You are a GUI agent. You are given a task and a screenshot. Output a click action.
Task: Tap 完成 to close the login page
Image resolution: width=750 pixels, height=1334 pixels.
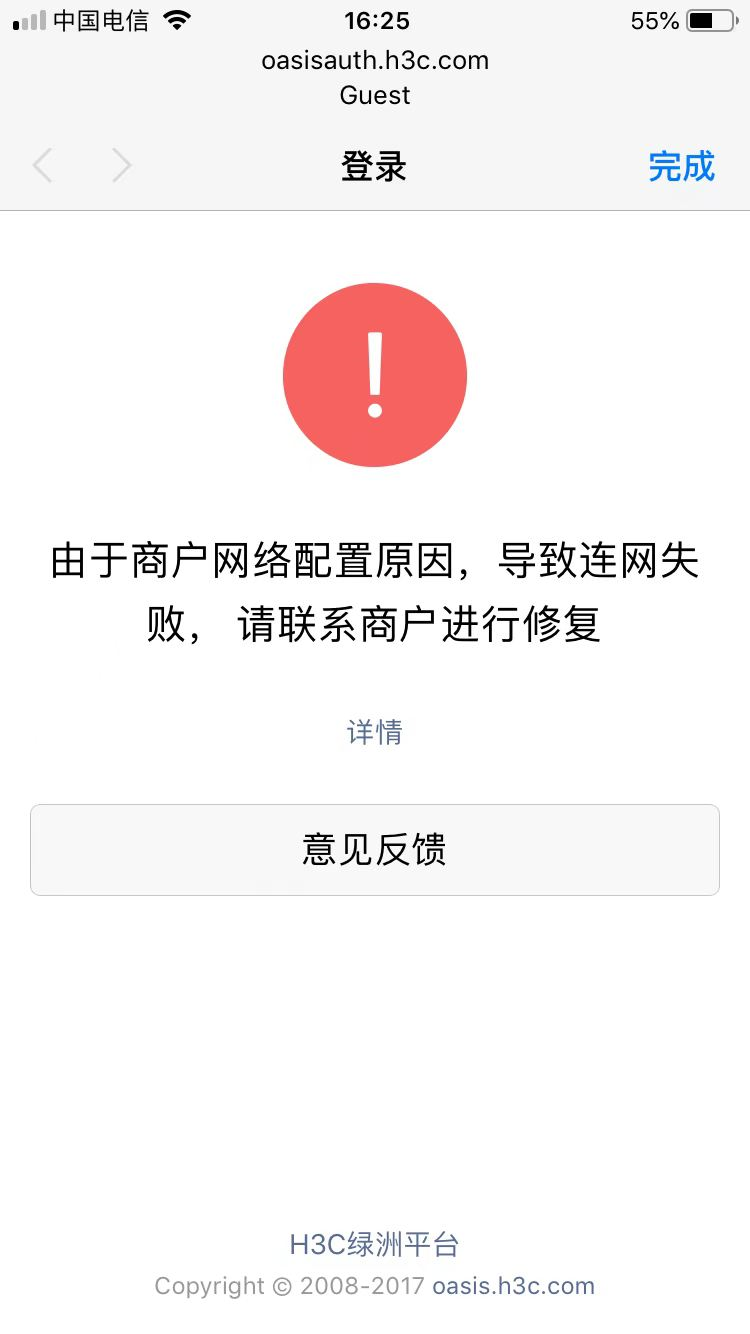pos(681,166)
